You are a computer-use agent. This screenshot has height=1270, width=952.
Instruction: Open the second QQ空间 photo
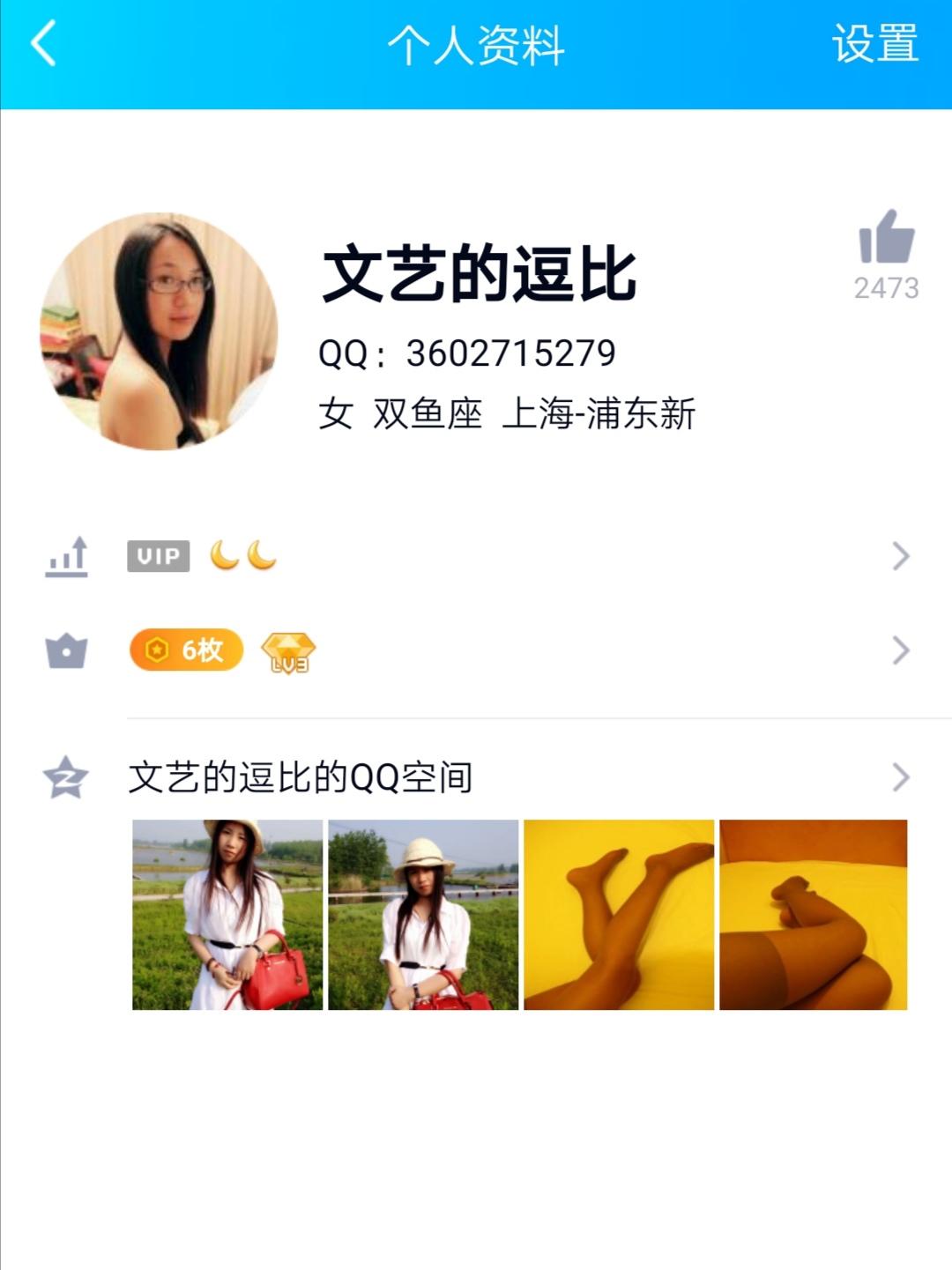pyautogui.click(x=423, y=915)
